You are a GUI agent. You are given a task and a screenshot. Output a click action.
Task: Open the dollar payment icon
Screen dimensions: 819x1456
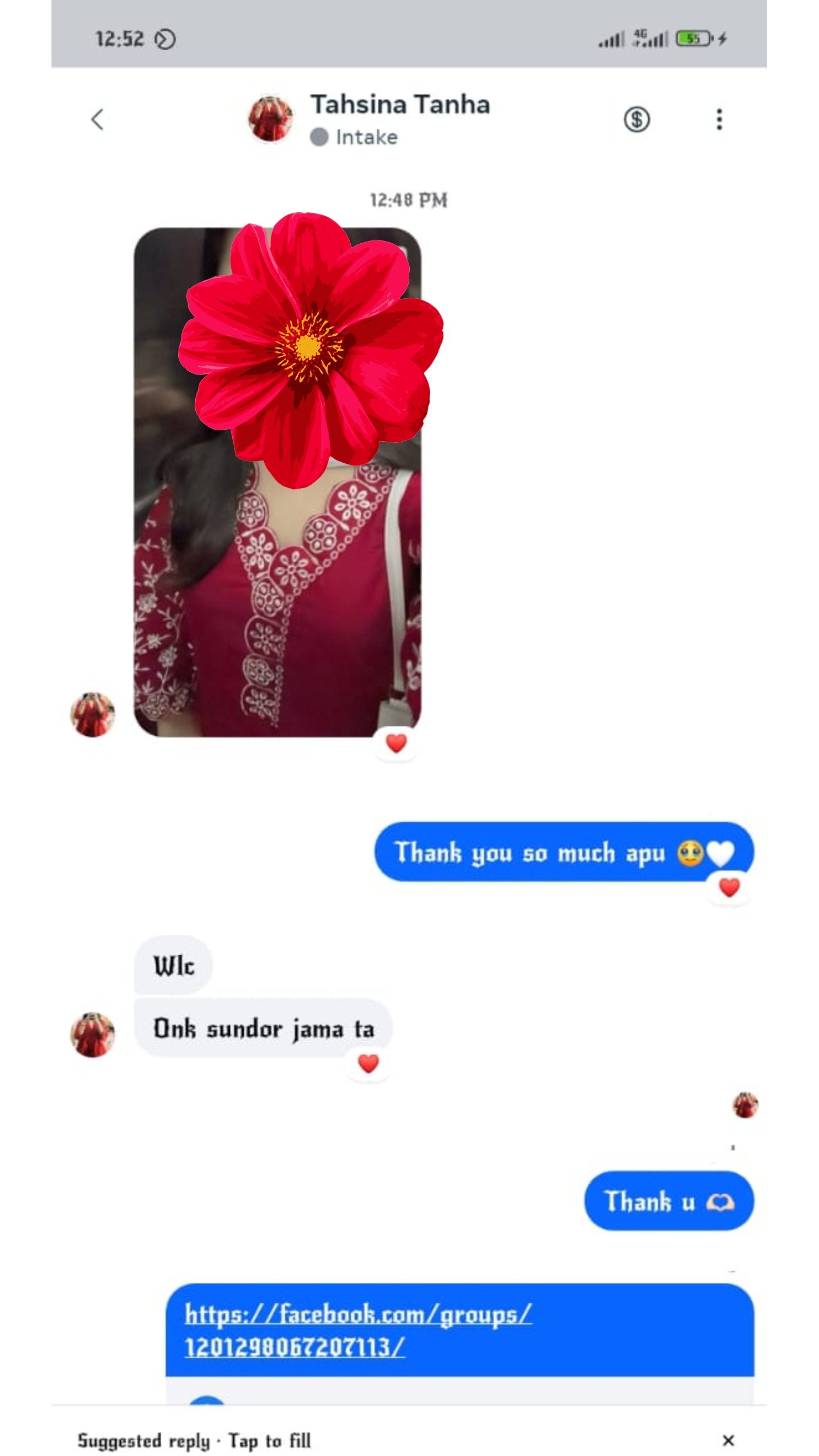(x=636, y=119)
